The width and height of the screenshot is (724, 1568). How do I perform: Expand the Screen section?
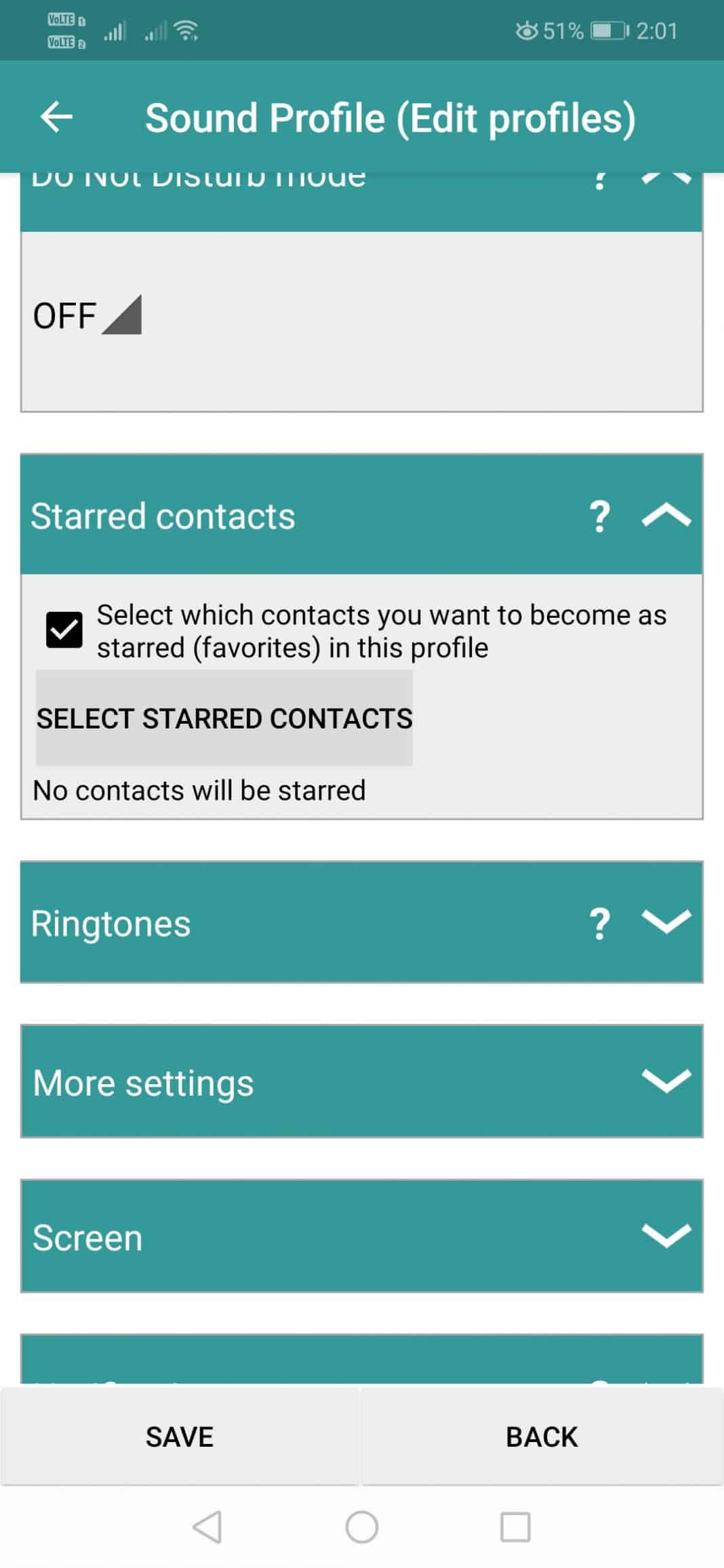click(x=666, y=1236)
